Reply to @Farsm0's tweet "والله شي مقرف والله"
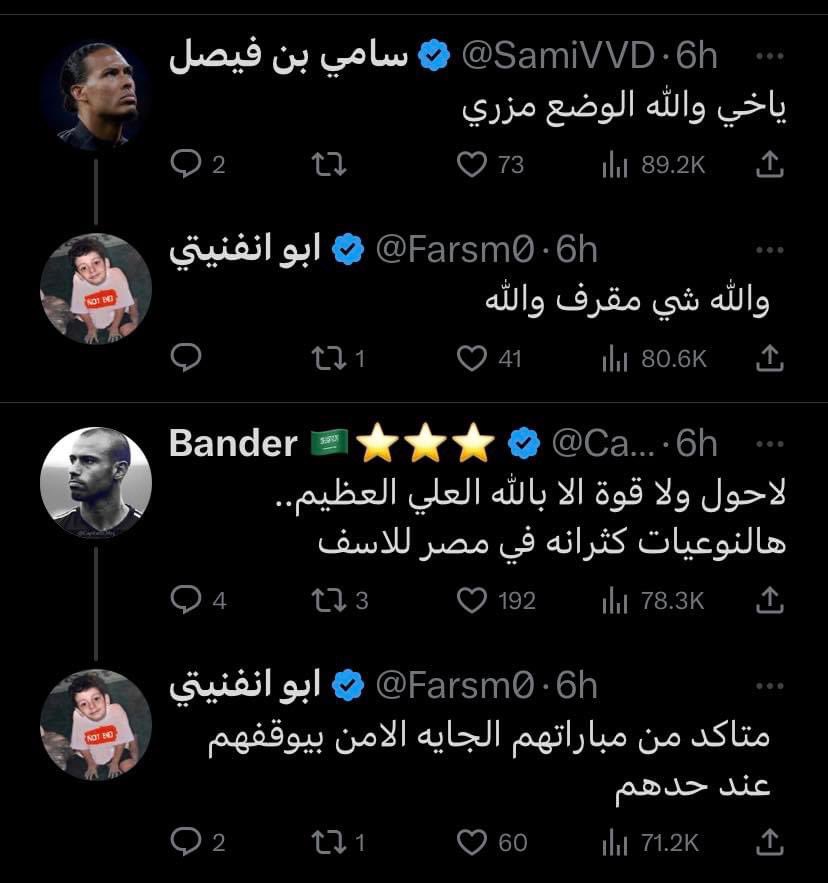Viewport: 828px width, 883px height. 186,358
